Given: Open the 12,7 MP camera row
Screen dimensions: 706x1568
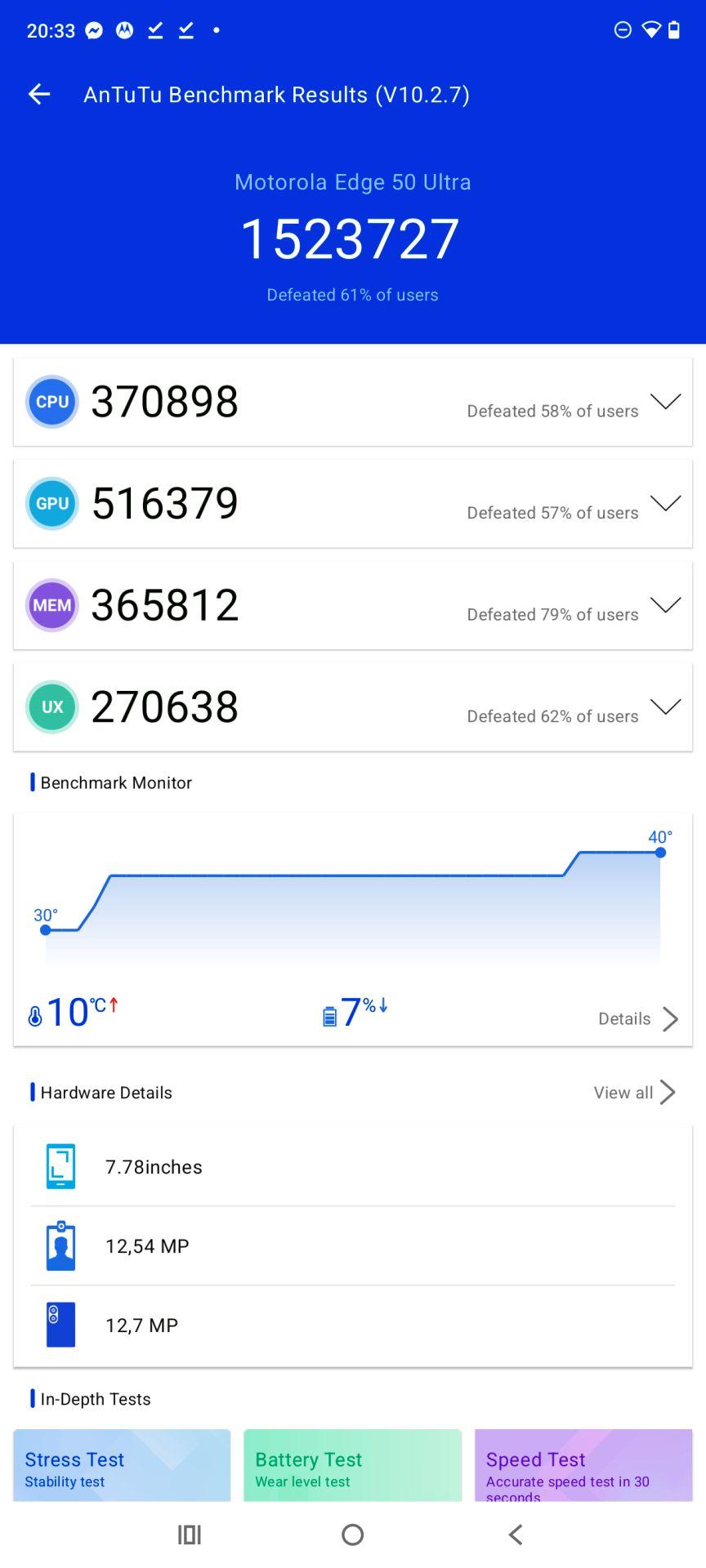Looking at the screenshot, I should (x=353, y=1325).
